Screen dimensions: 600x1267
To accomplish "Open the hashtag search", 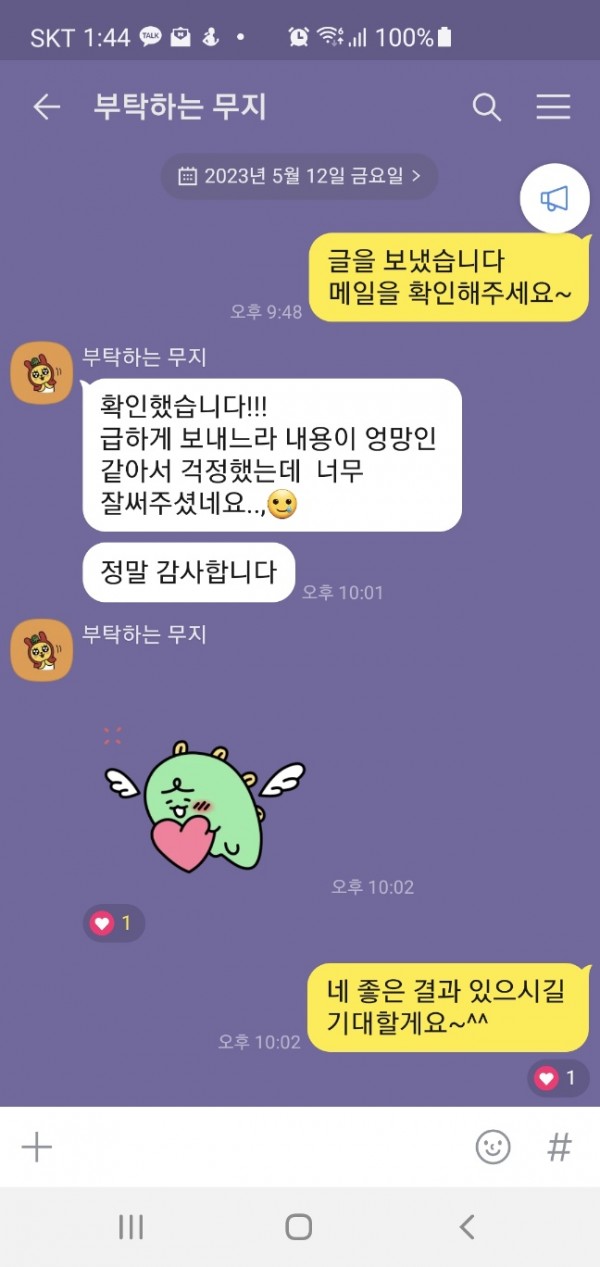I will point(559,1147).
